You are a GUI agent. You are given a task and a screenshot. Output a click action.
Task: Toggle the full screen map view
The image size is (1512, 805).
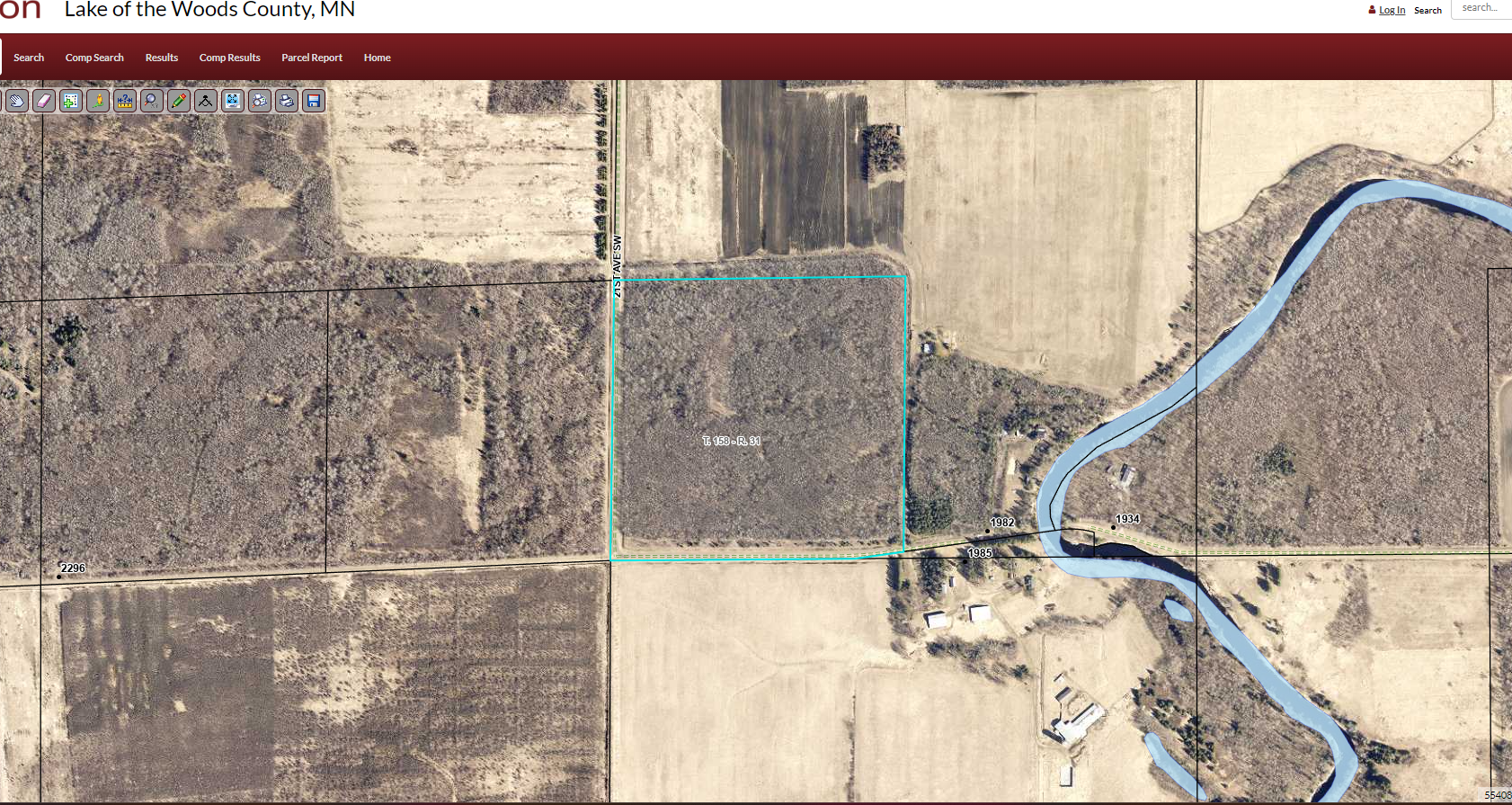point(233,101)
